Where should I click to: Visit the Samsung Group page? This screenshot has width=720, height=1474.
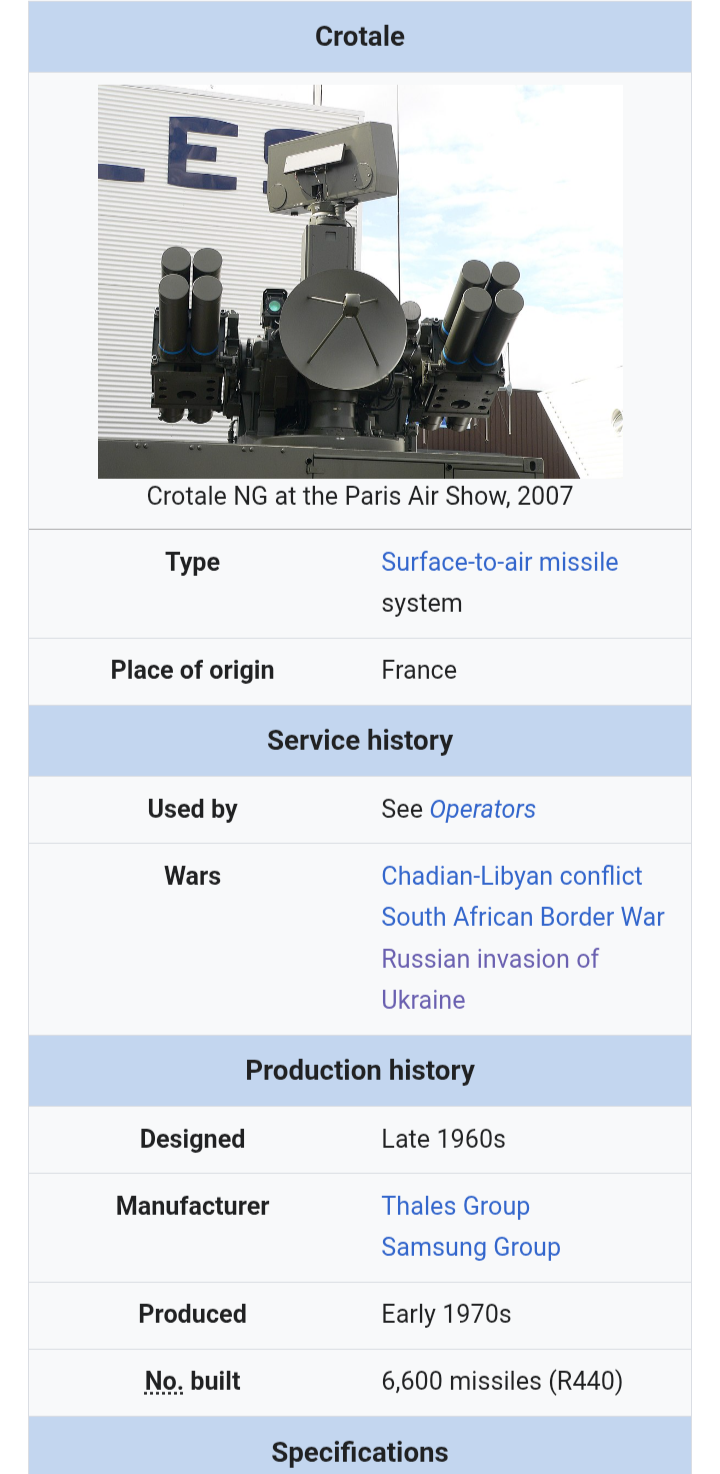(470, 1247)
